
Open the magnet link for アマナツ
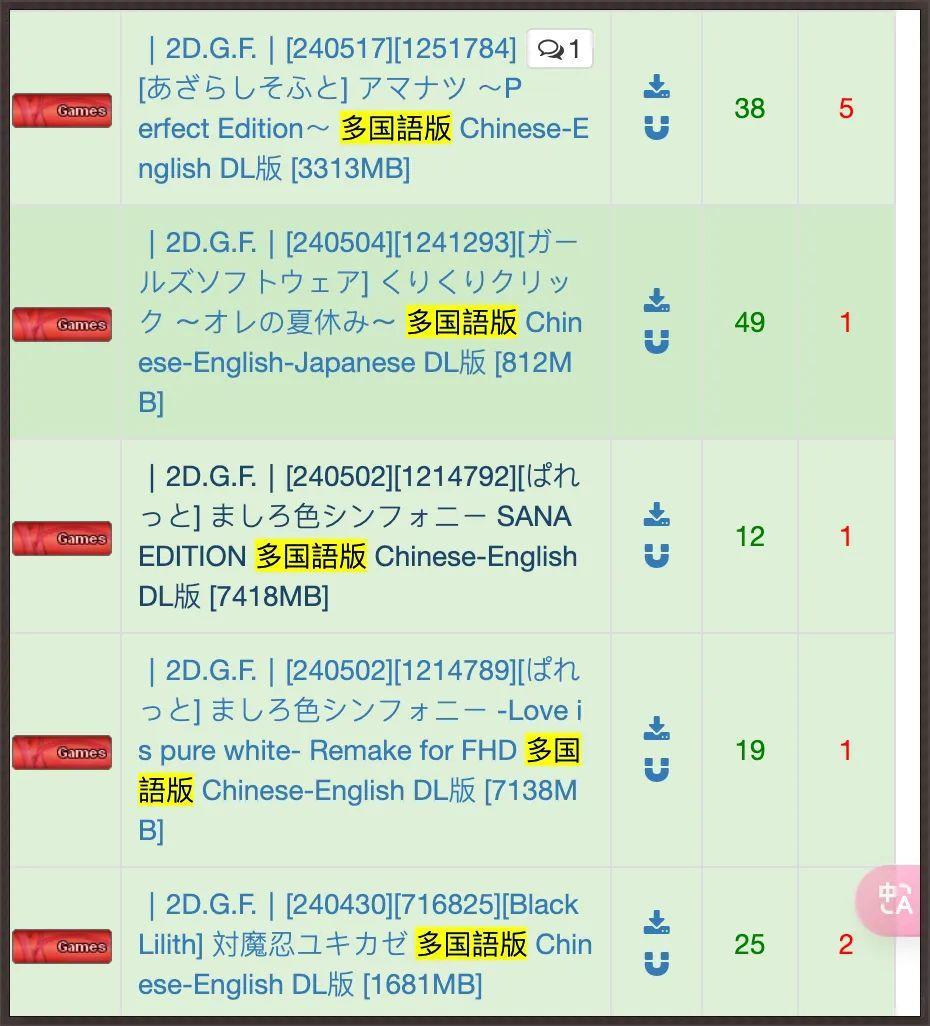click(656, 129)
